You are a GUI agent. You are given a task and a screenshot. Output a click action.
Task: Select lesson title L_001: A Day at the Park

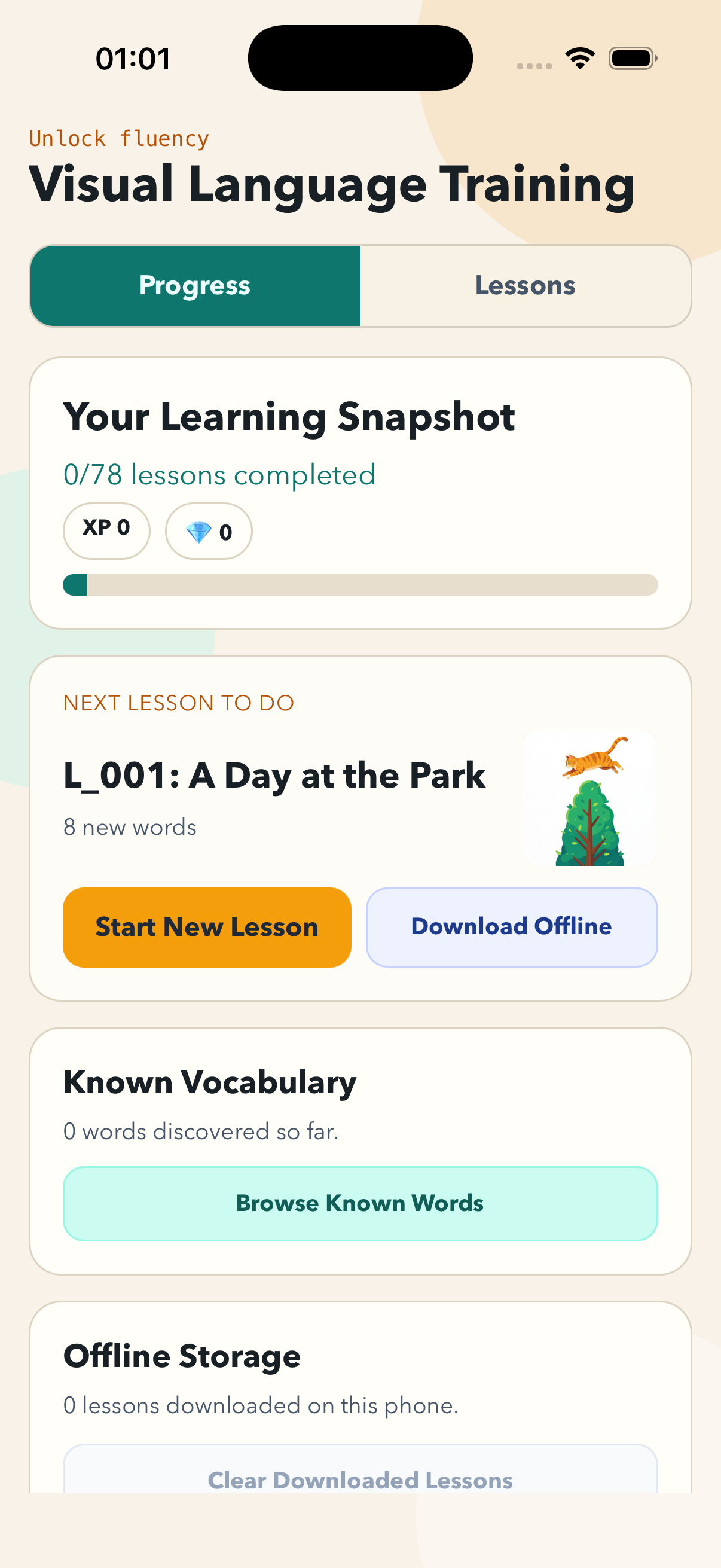tap(274, 775)
